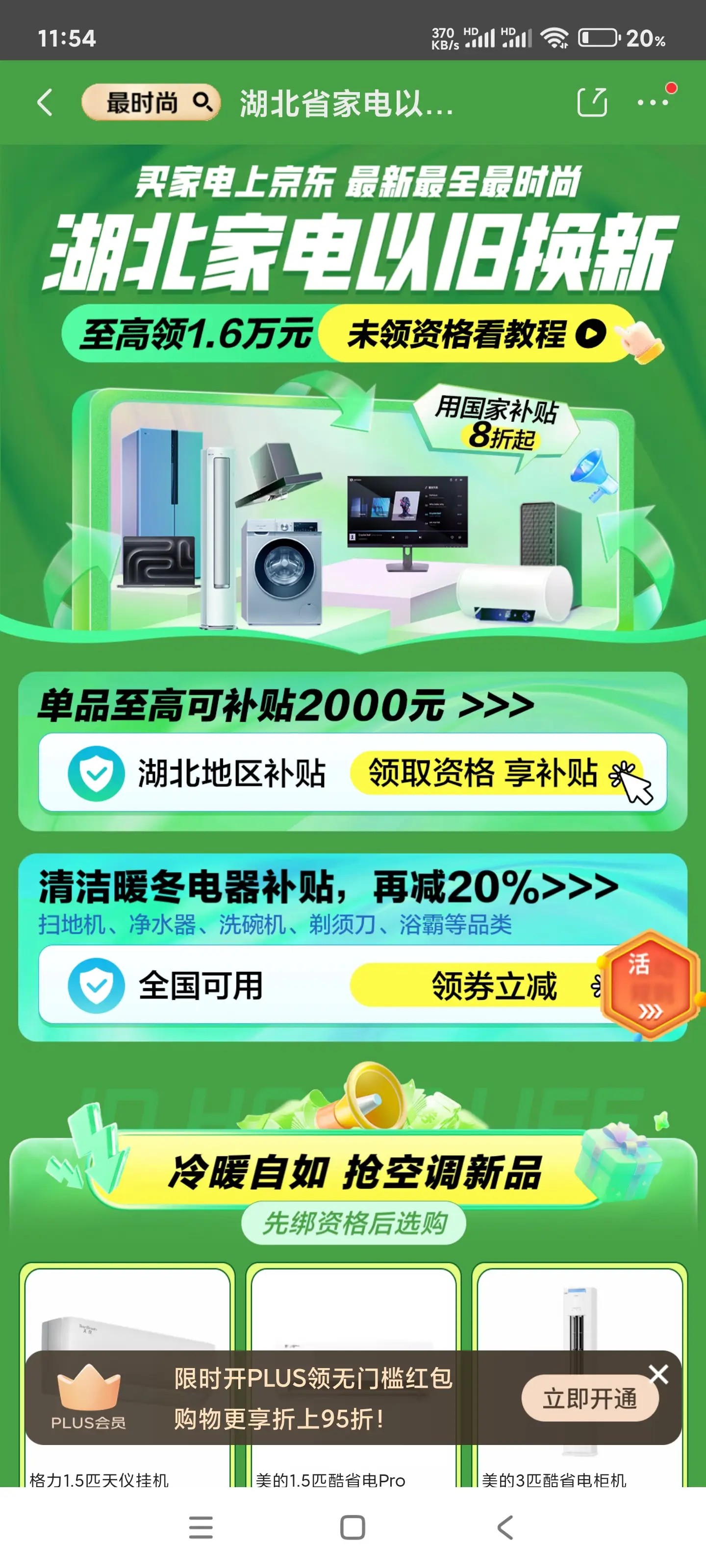The image size is (706, 1568).
Task: Open the three-dot overflow menu
Action: click(x=652, y=102)
